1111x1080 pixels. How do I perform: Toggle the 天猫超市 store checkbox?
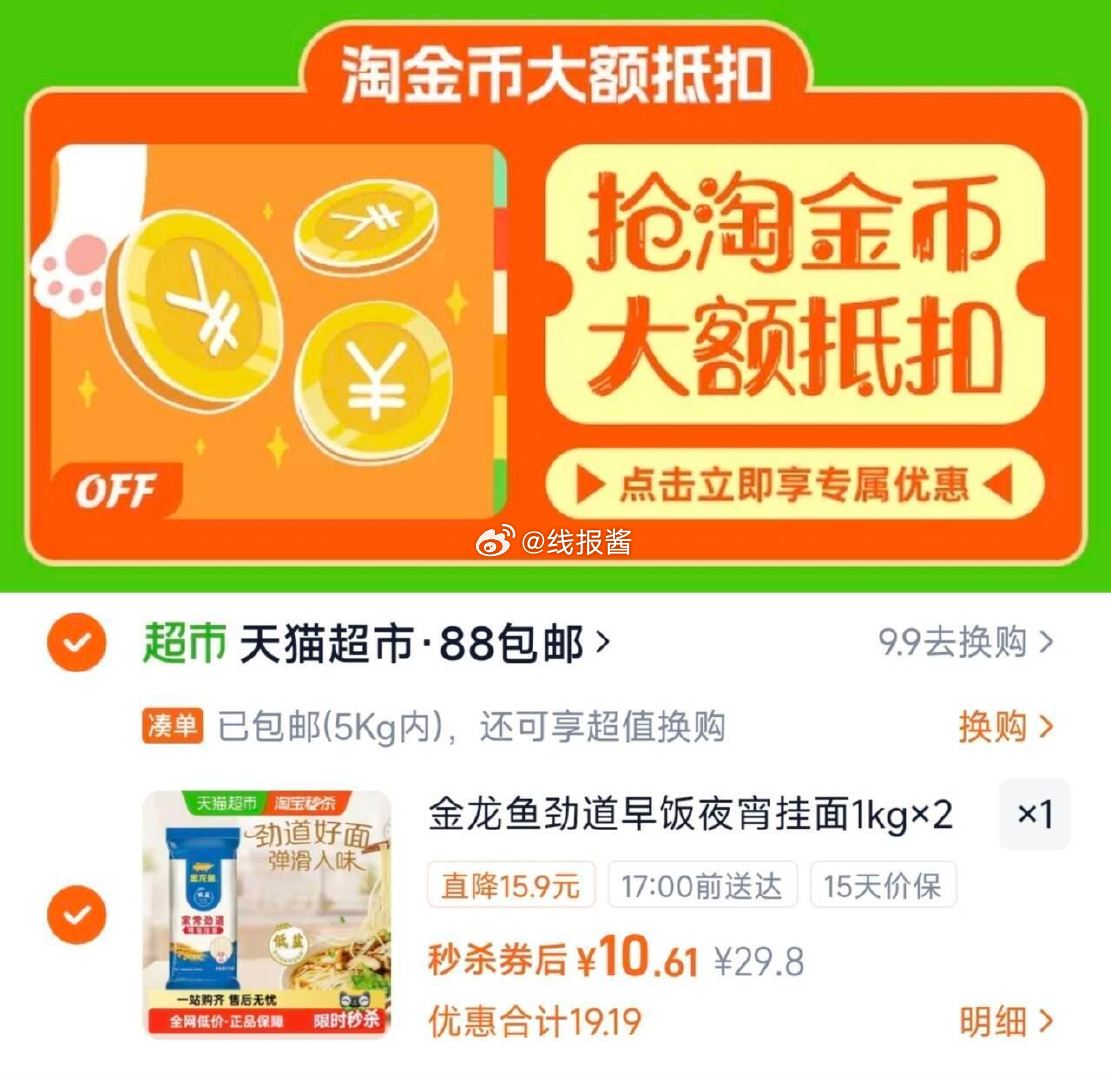click(x=76, y=642)
